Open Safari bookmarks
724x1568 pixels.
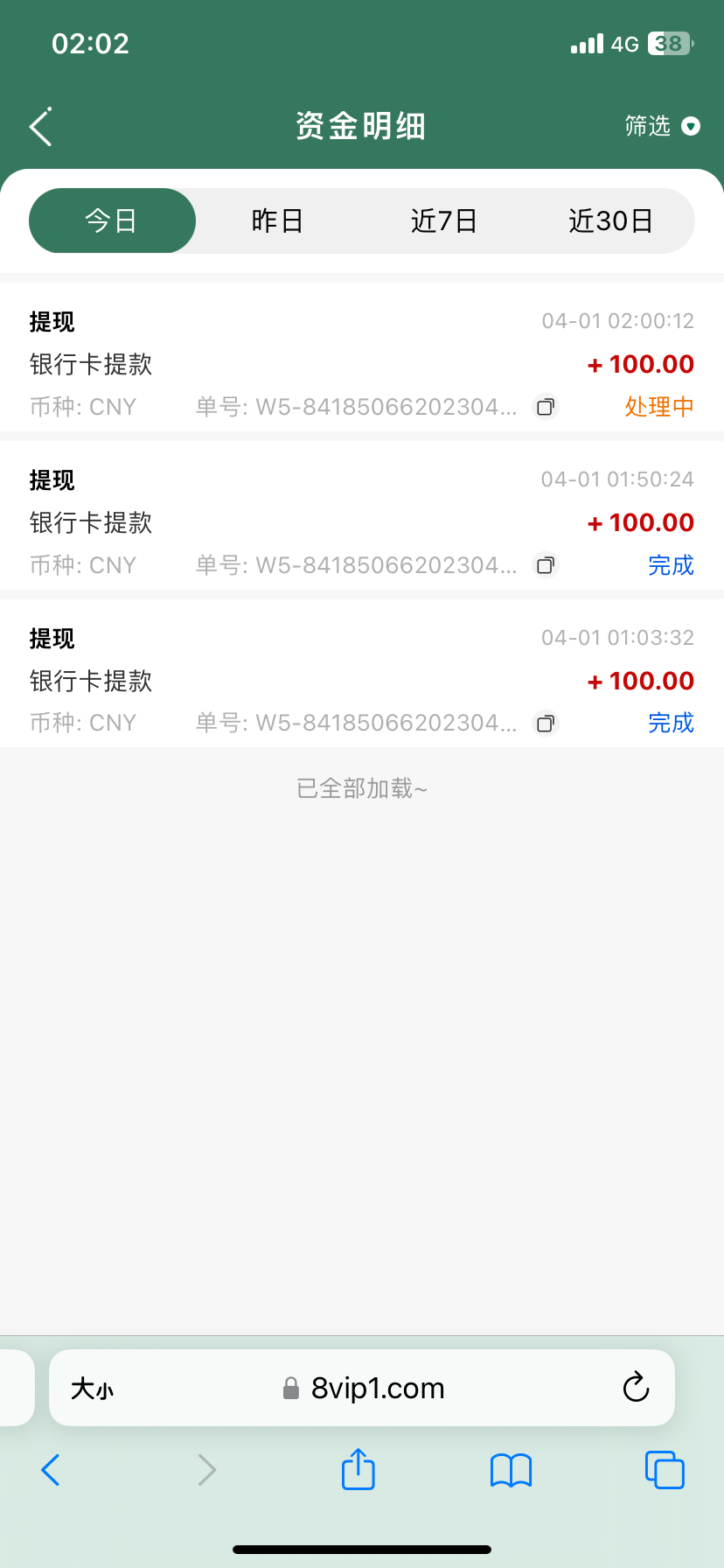click(x=512, y=1470)
